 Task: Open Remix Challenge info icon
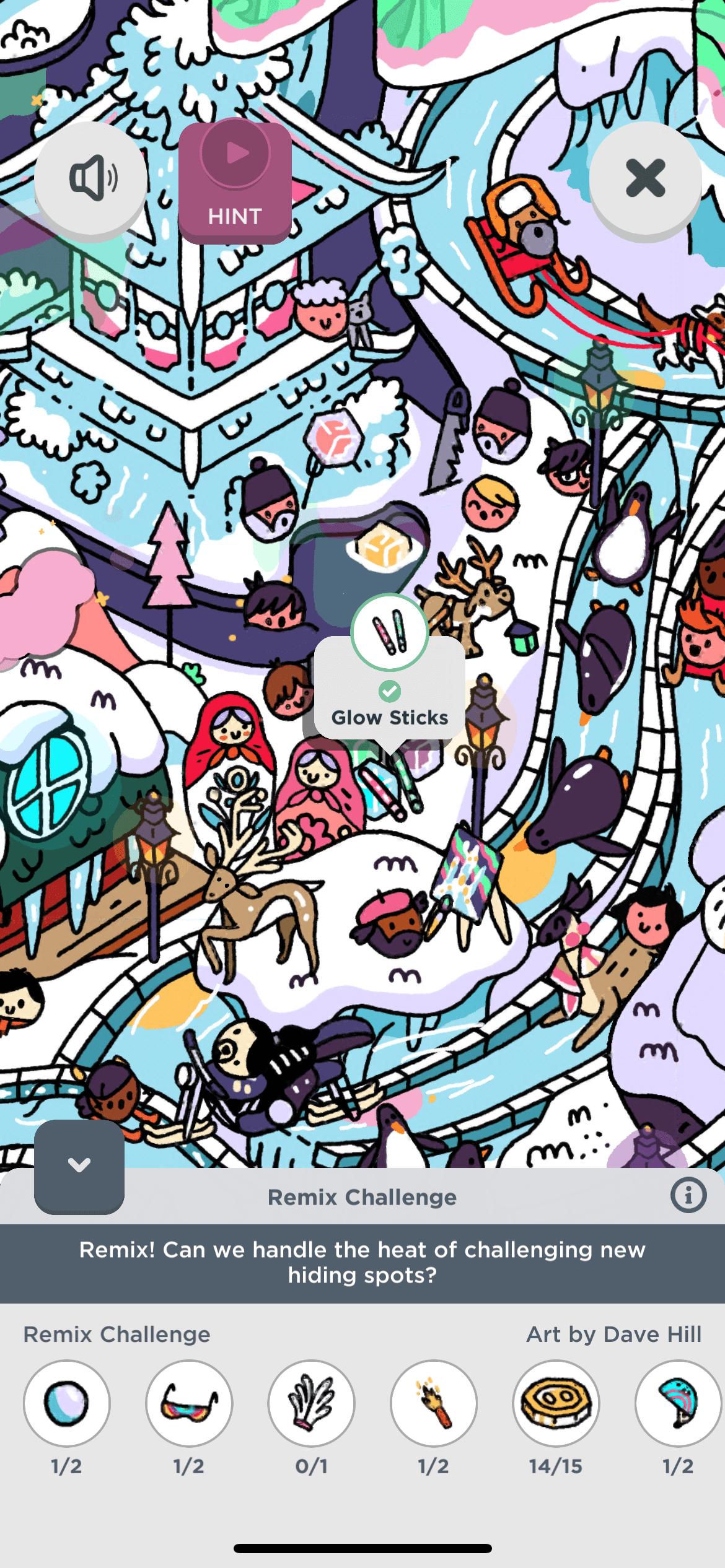tap(688, 1195)
